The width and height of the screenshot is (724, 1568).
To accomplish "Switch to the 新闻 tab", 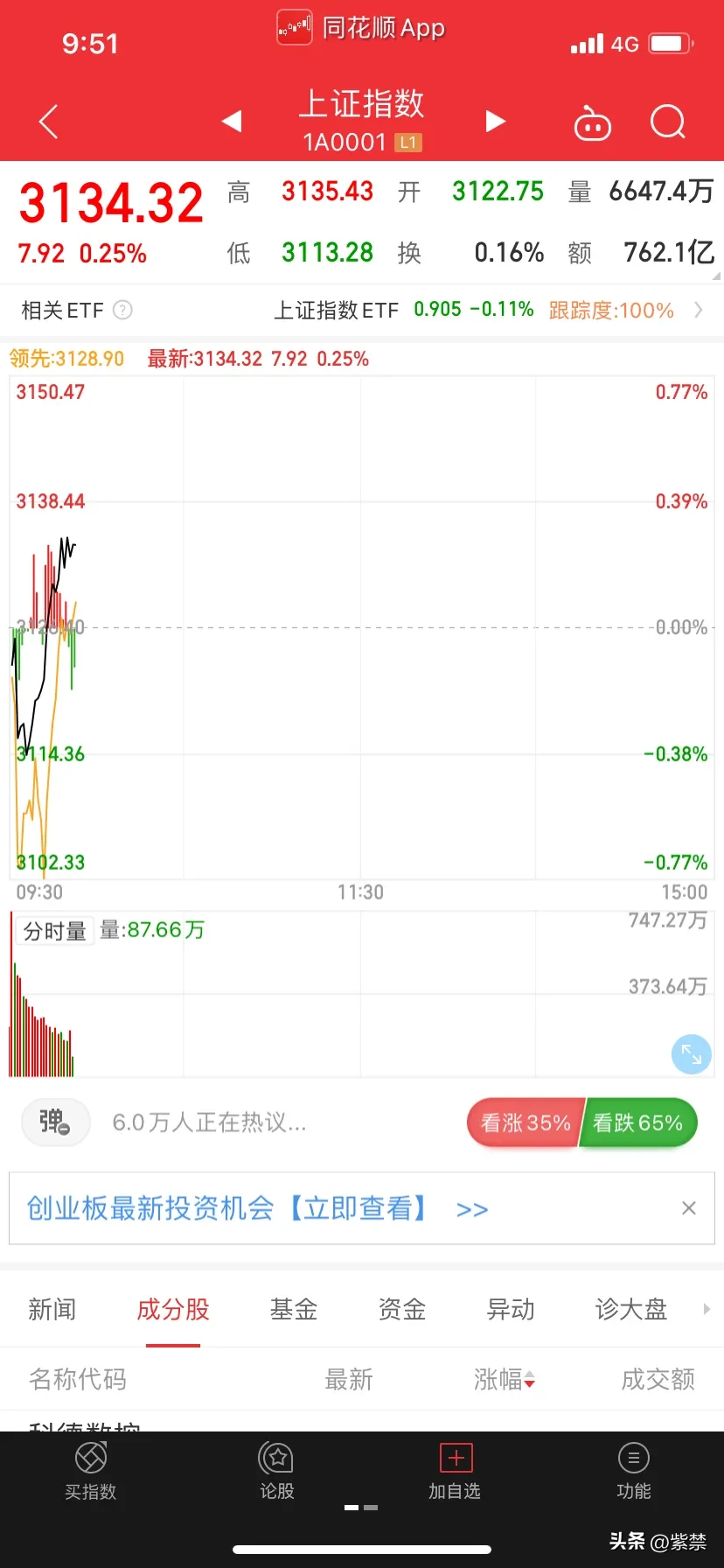I will pos(52,1309).
